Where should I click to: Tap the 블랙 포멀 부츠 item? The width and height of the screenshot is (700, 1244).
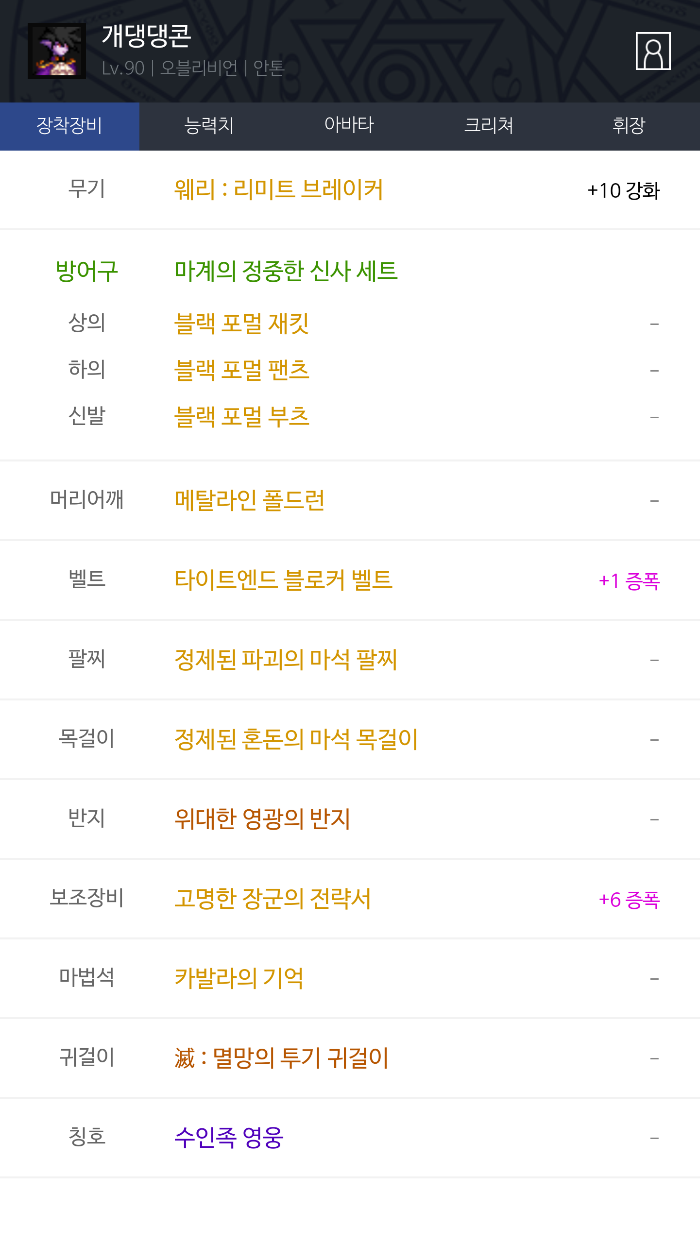(242, 416)
